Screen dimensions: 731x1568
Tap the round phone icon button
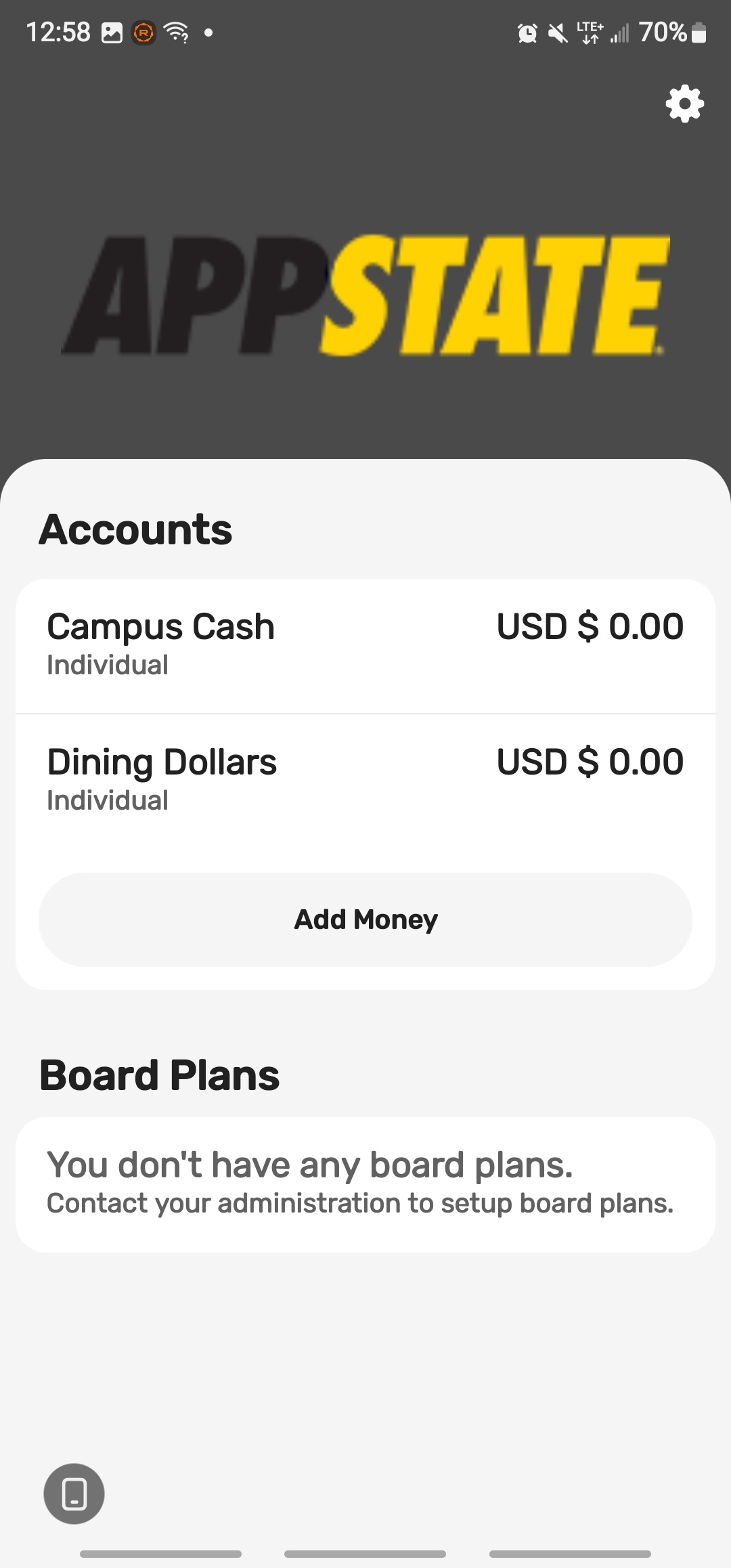pos(74,1494)
